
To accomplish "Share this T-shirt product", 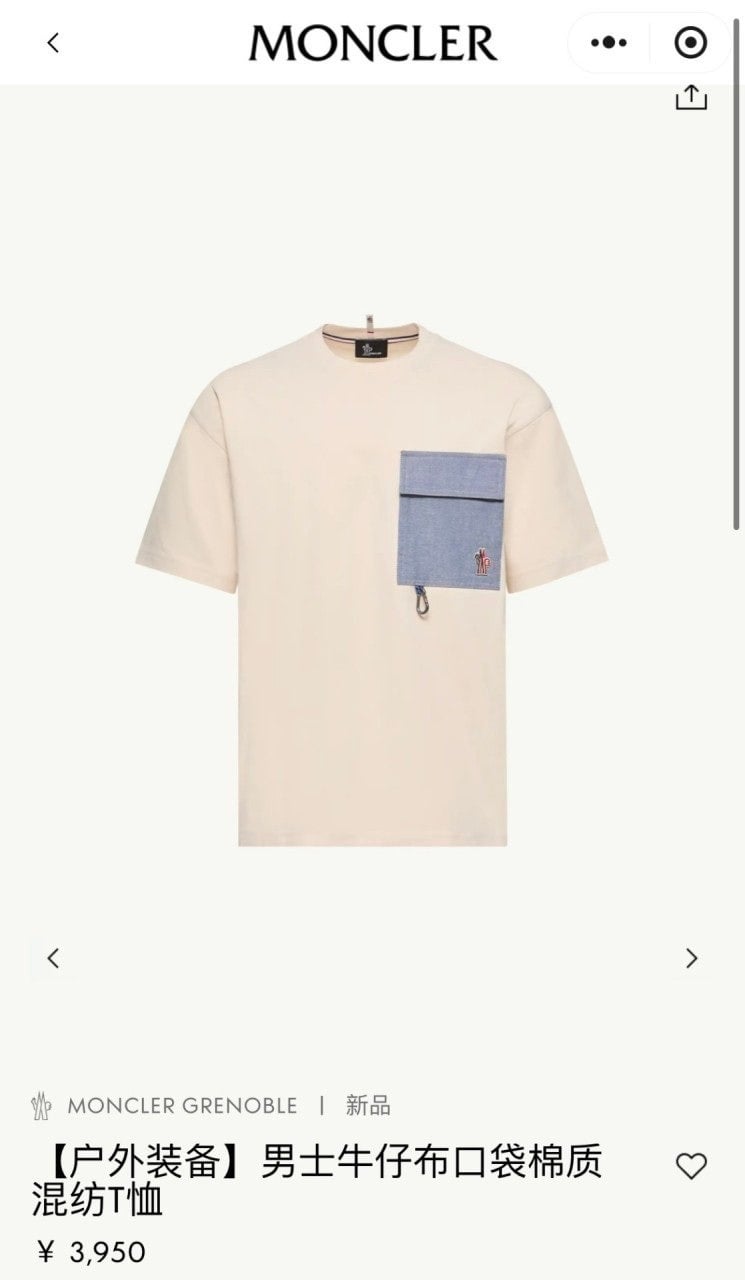I will pos(691,97).
